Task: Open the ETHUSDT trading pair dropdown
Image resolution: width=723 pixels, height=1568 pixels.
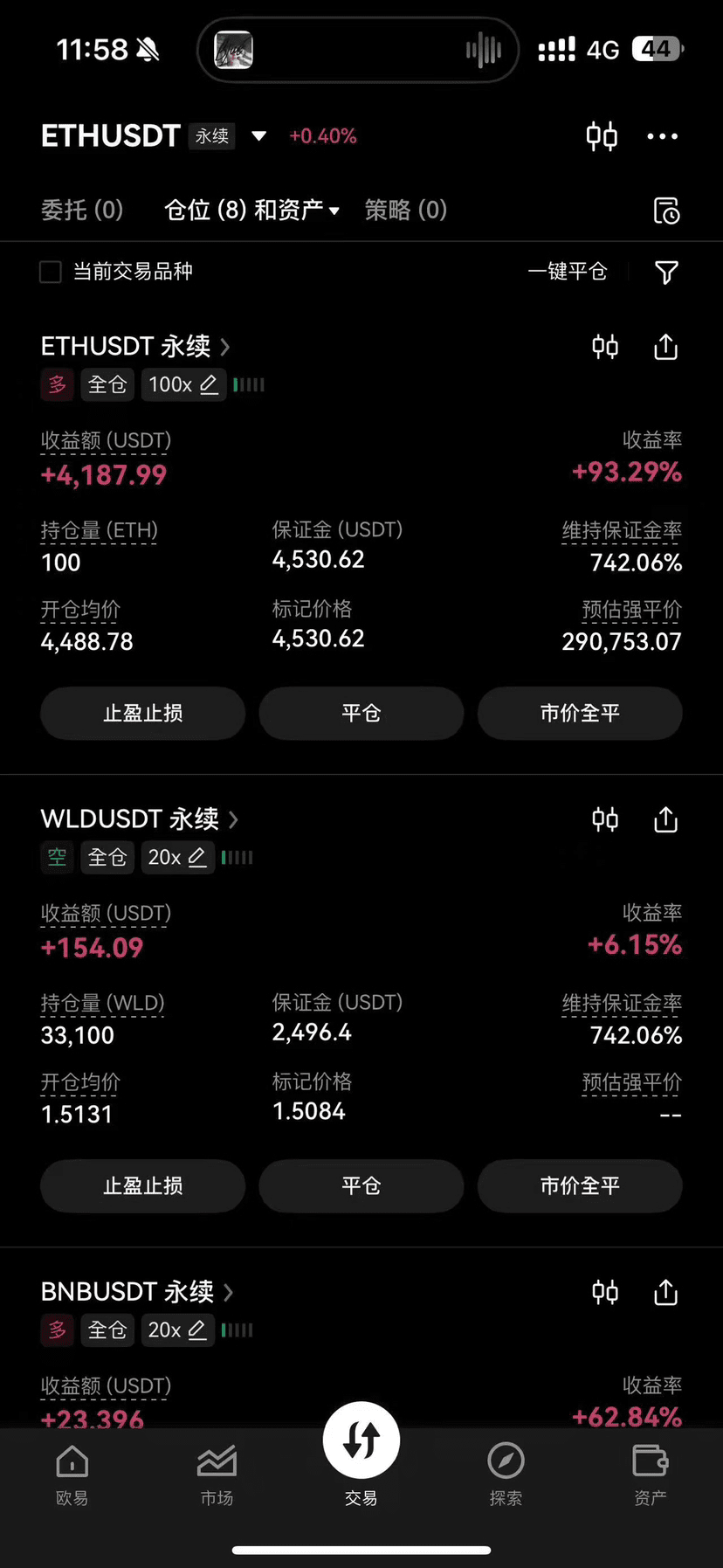Action: coord(258,136)
